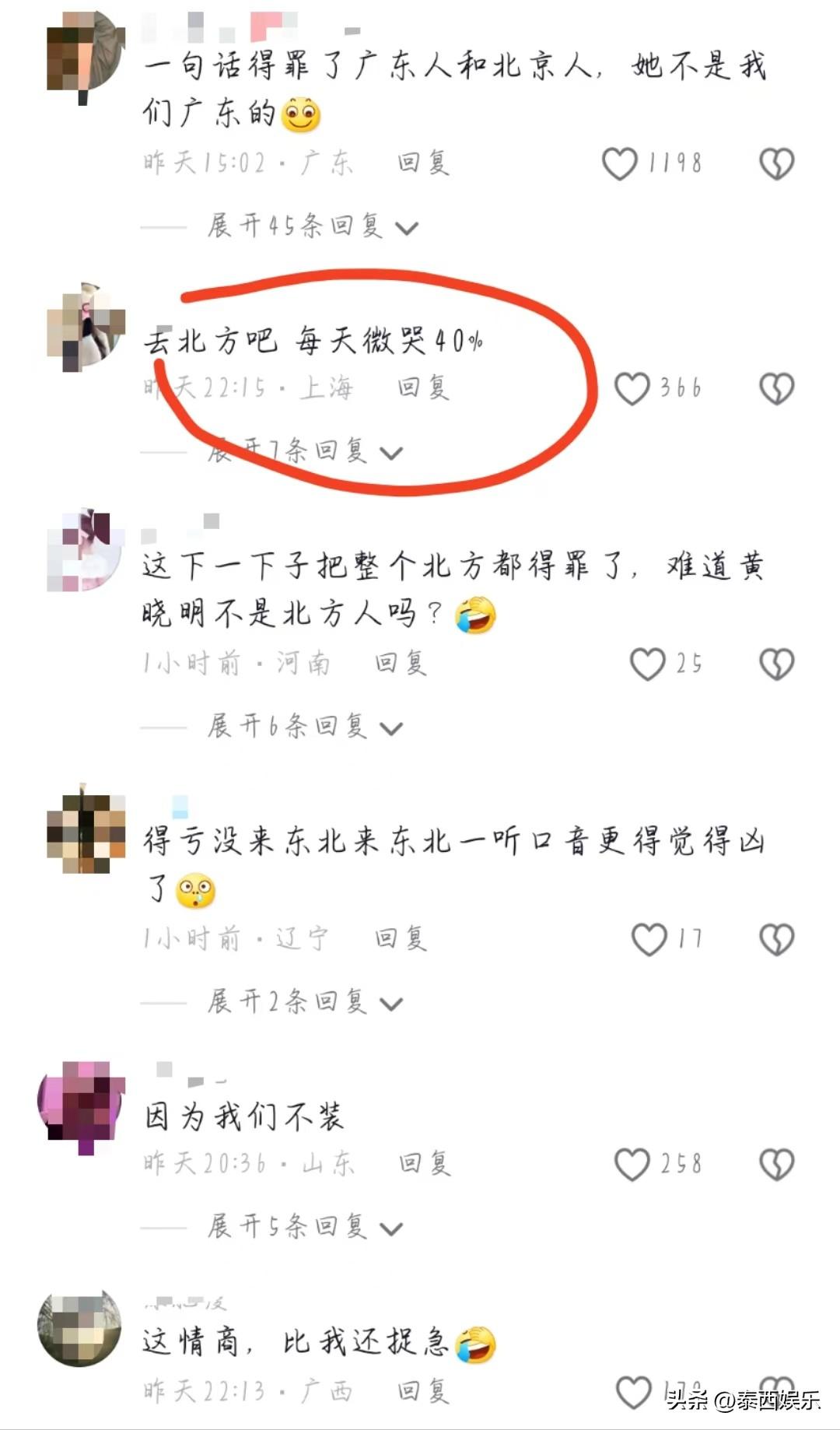
Task: Reply to the comment from 河南
Action: click(401, 663)
